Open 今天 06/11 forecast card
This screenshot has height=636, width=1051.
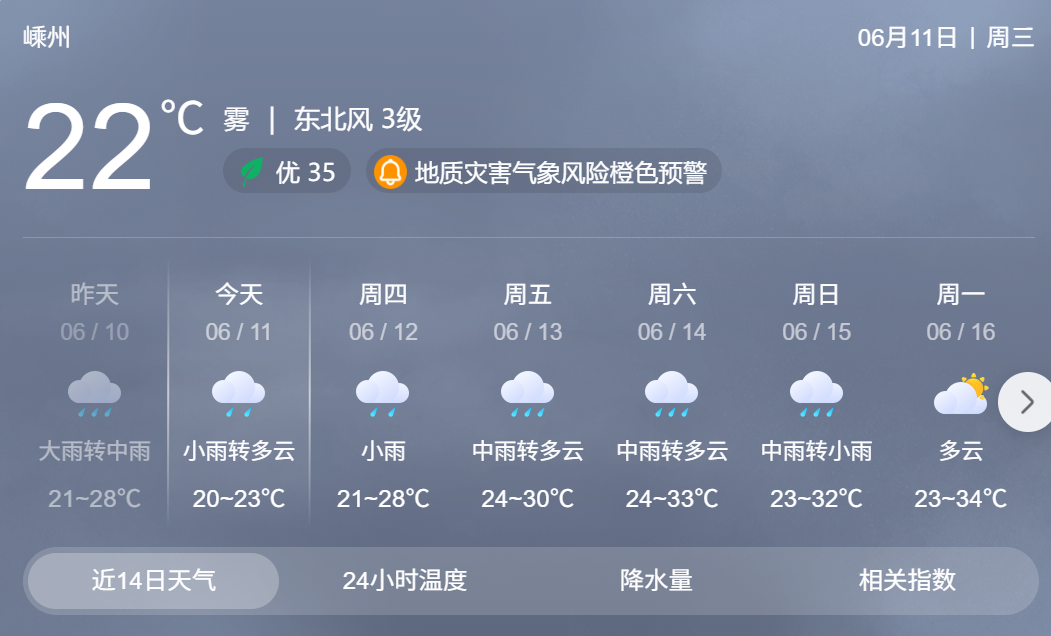click(x=239, y=395)
